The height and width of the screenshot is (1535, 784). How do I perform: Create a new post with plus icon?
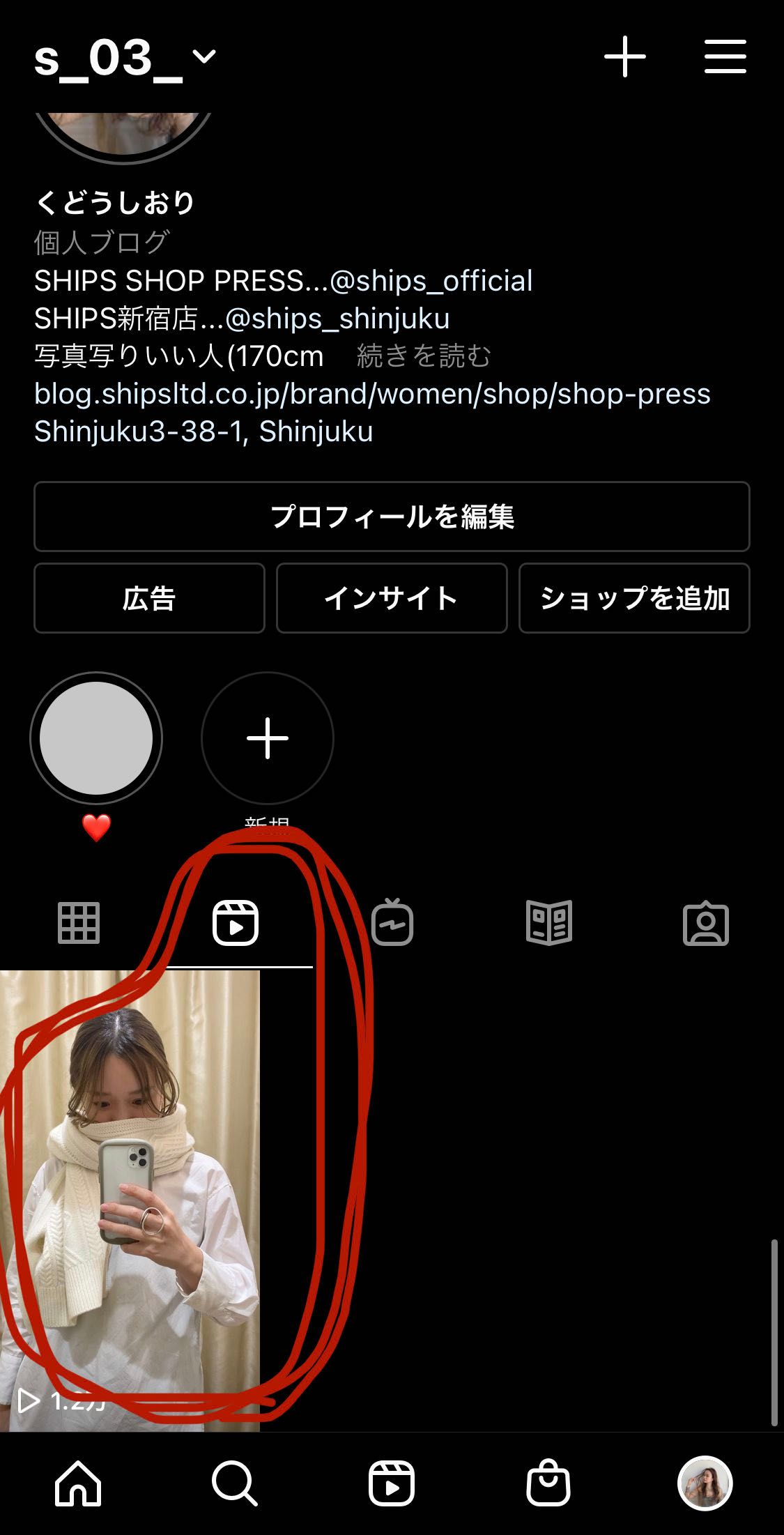point(624,57)
